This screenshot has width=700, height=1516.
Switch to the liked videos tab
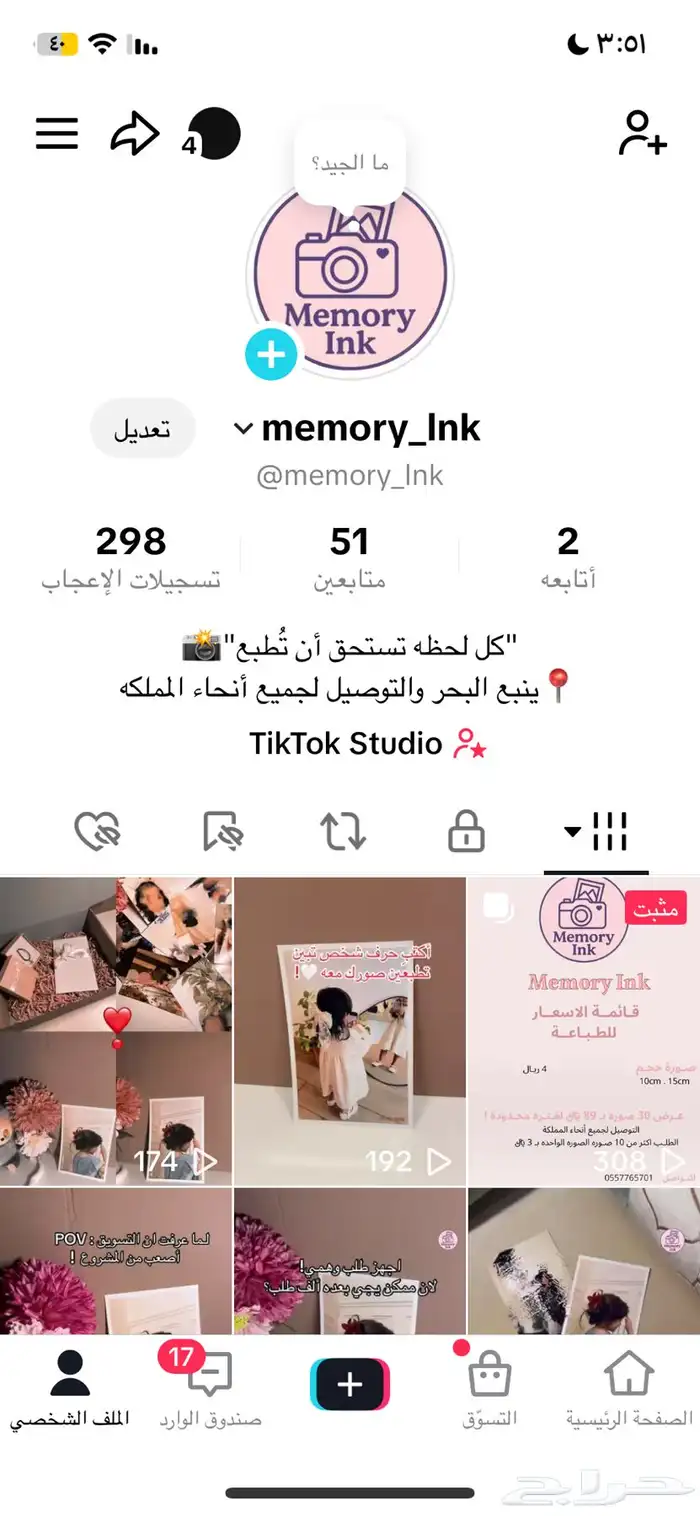pyautogui.click(x=97, y=832)
